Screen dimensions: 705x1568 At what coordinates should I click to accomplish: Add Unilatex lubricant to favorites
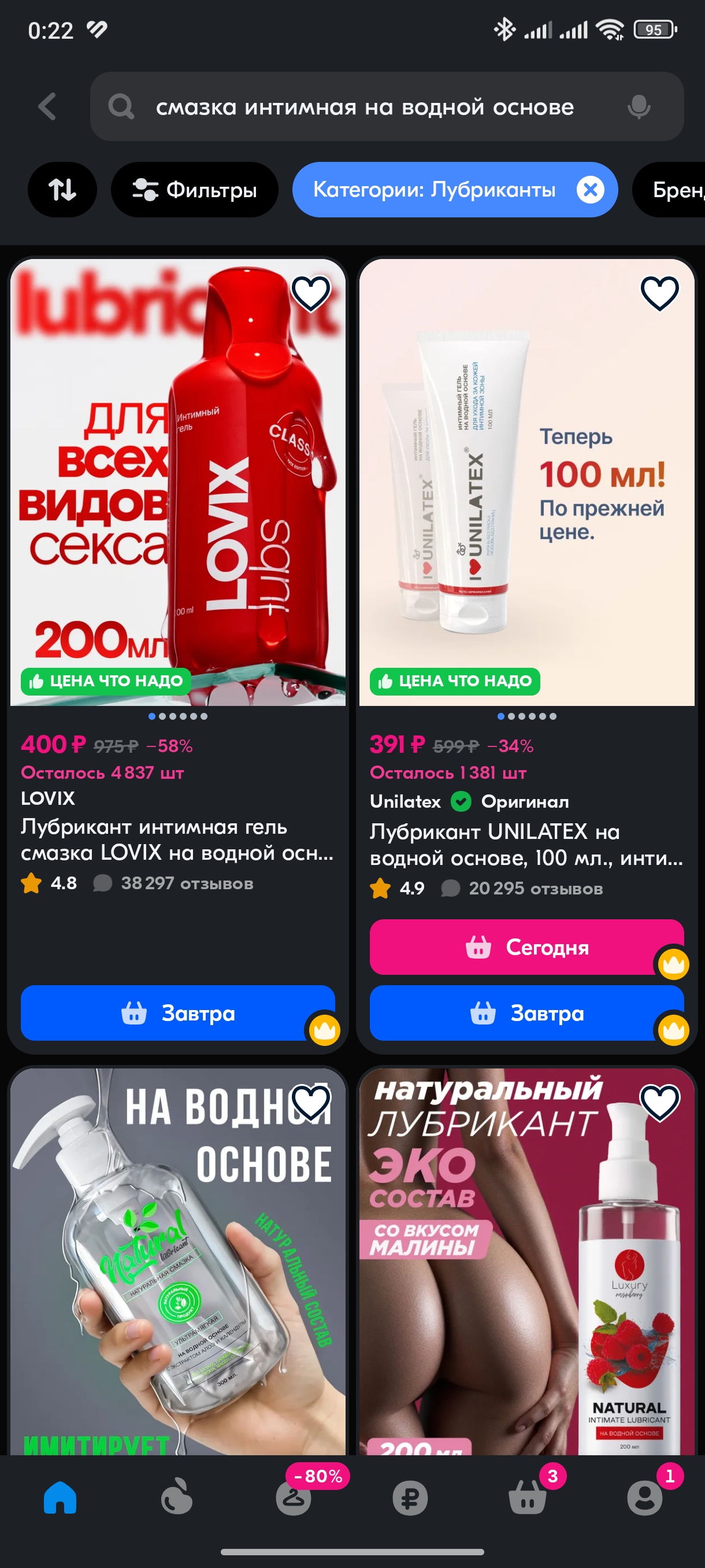coord(659,293)
